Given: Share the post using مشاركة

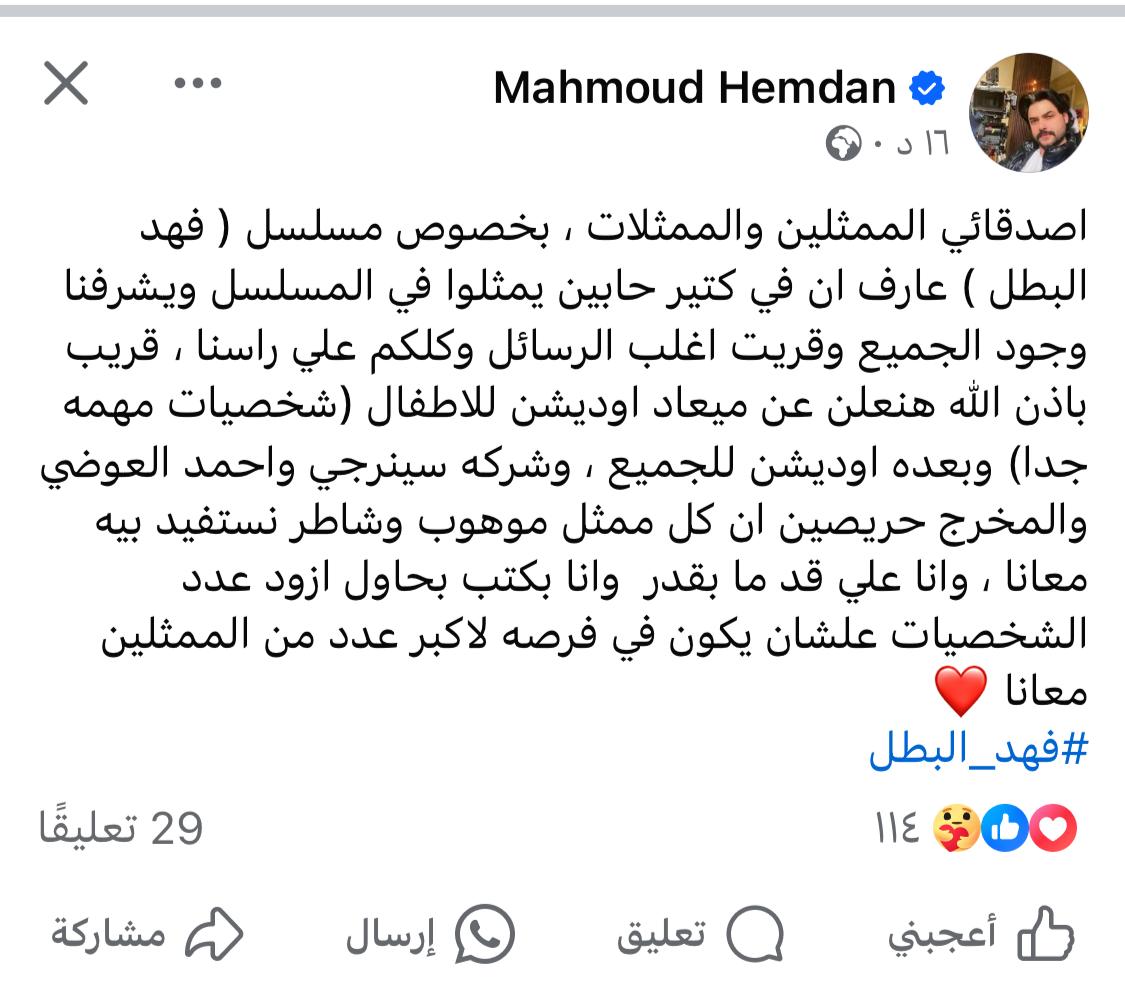Looking at the screenshot, I should pyautogui.click(x=147, y=935).
